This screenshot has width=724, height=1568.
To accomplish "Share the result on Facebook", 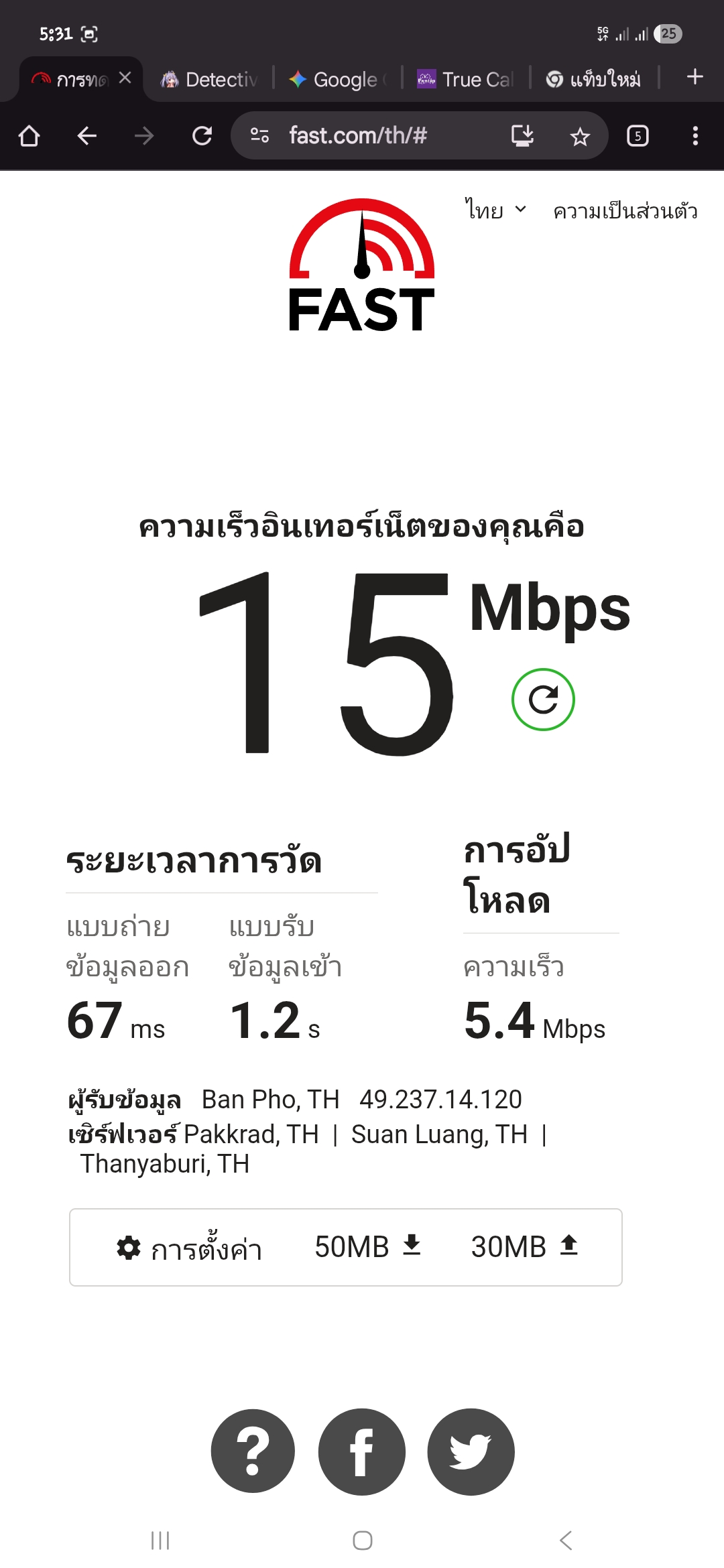I will pos(362,1451).
